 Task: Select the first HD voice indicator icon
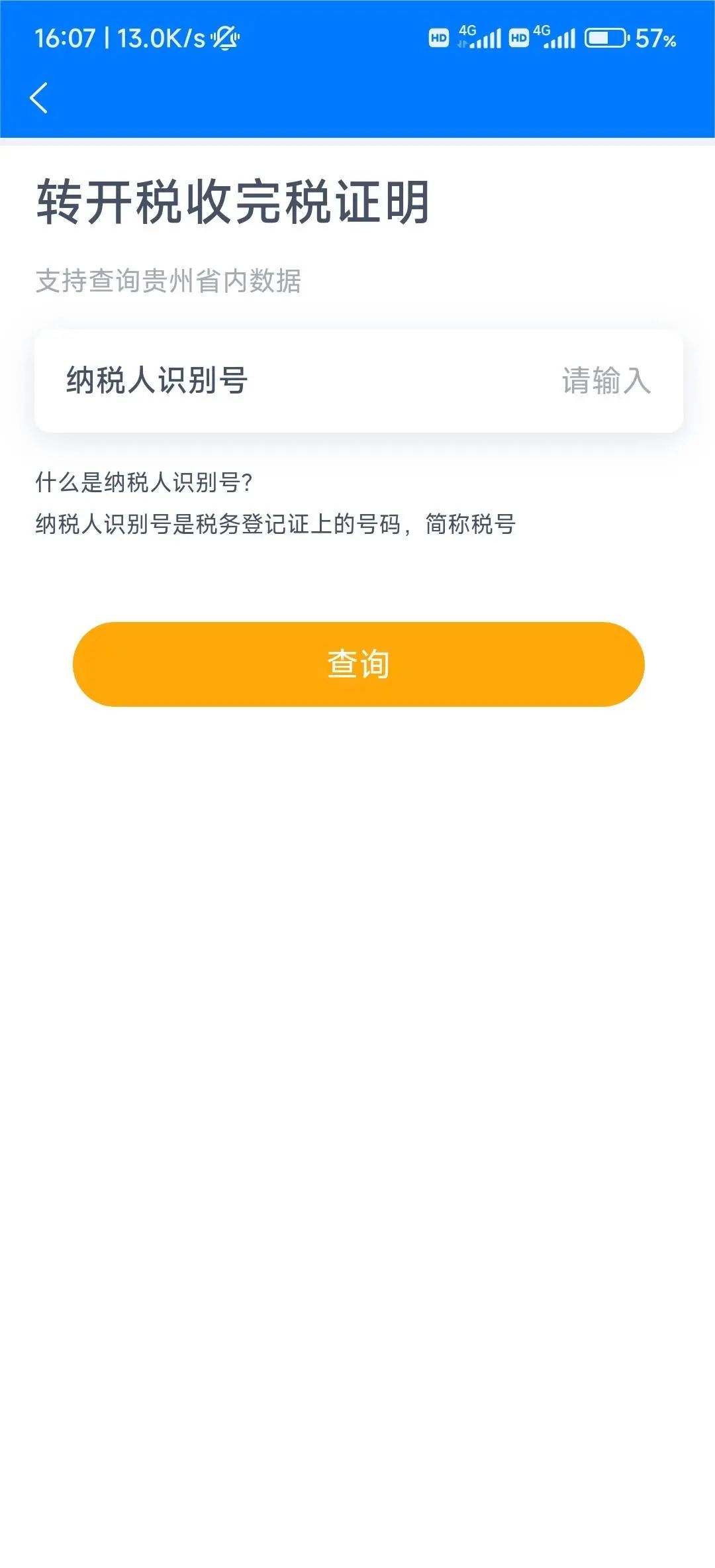439,38
